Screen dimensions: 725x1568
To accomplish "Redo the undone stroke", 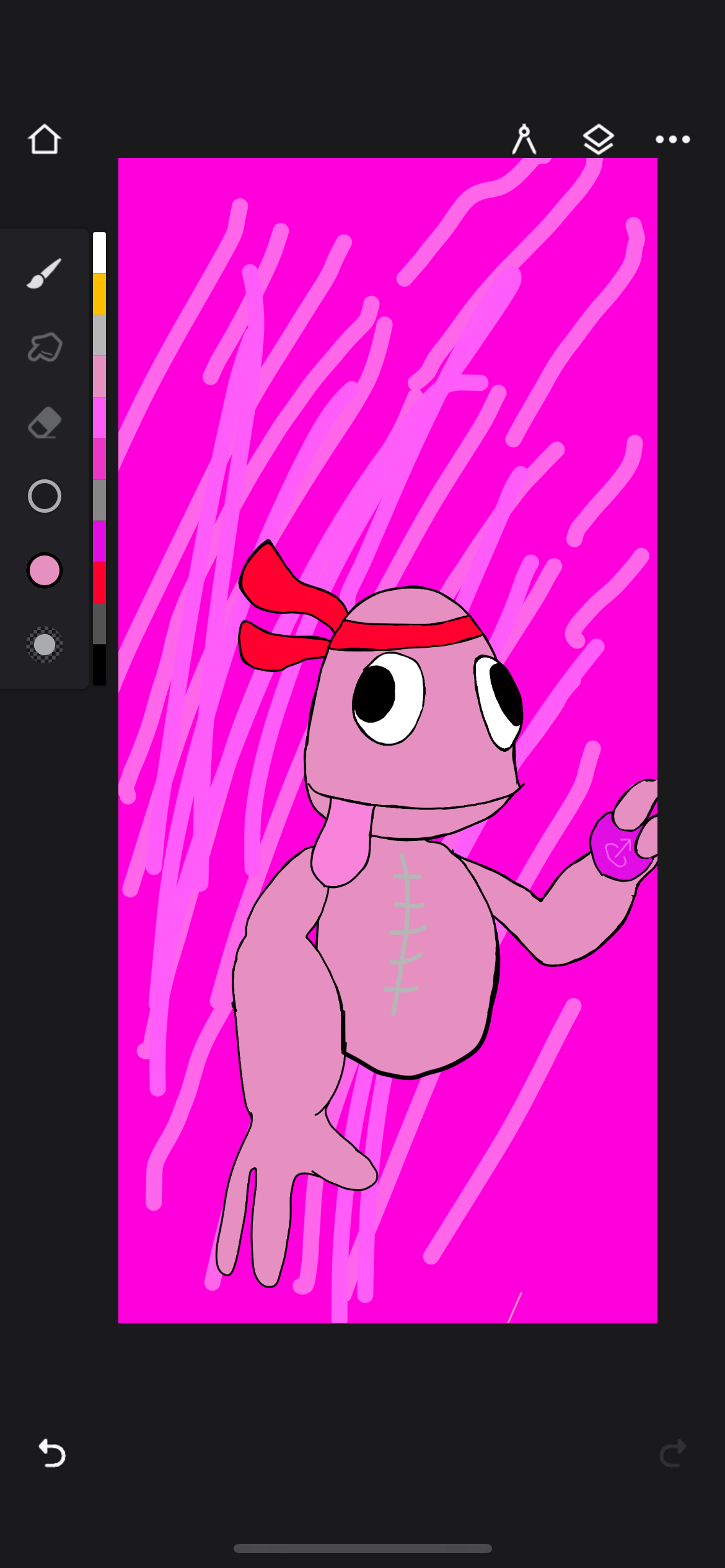I will click(x=673, y=1453).
